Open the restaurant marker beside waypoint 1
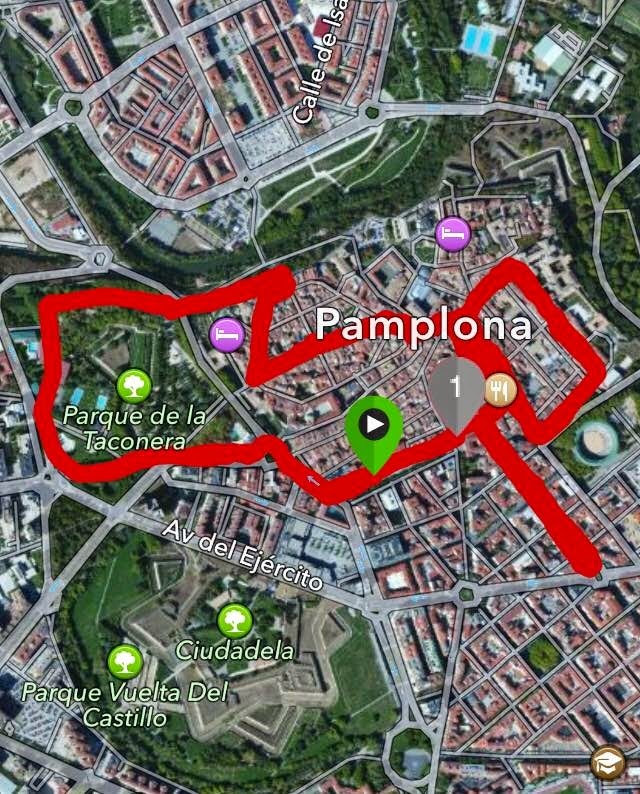The height and width of the screenshot is (794, 640). pos(499,389)
